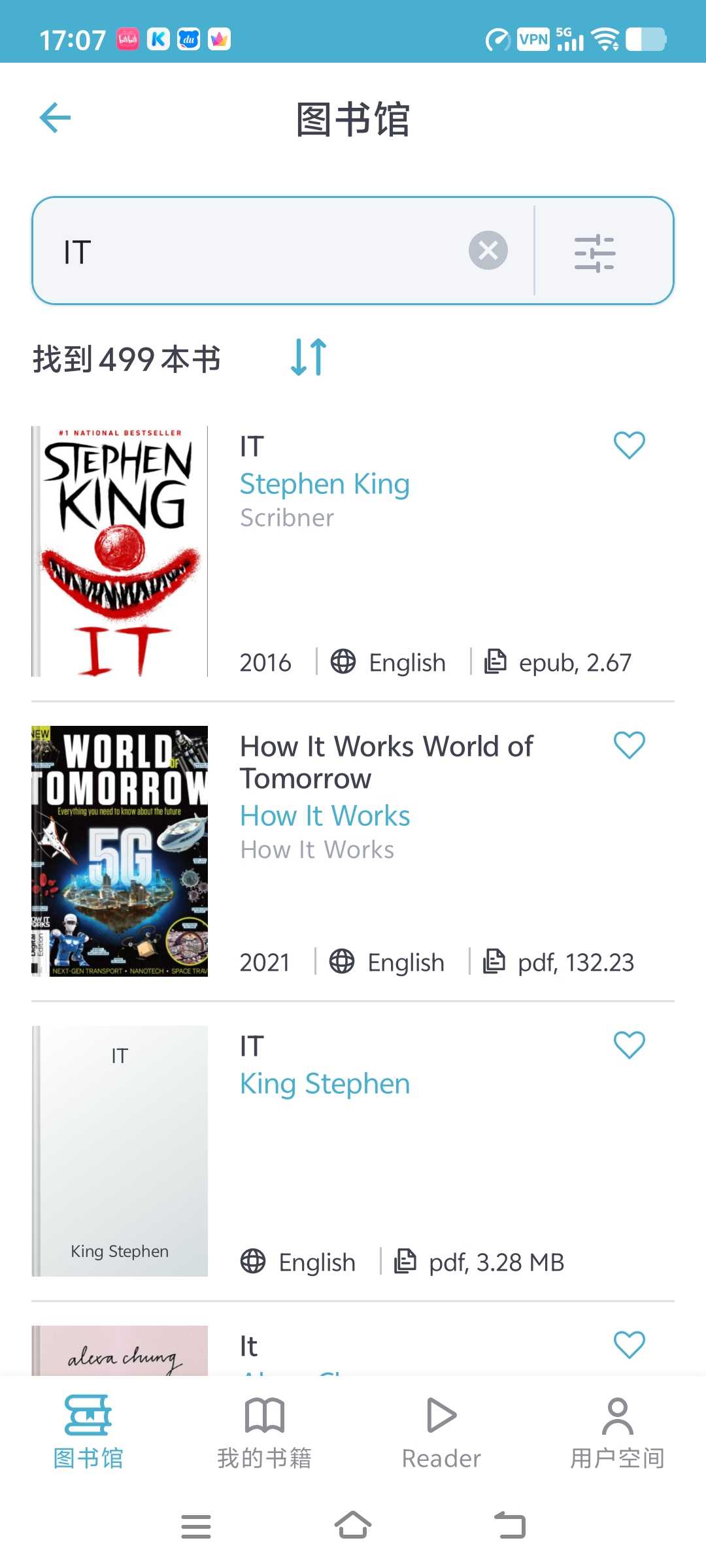
Task: Favorite How It Works World of Tomorrow
Action: point(629,745)
